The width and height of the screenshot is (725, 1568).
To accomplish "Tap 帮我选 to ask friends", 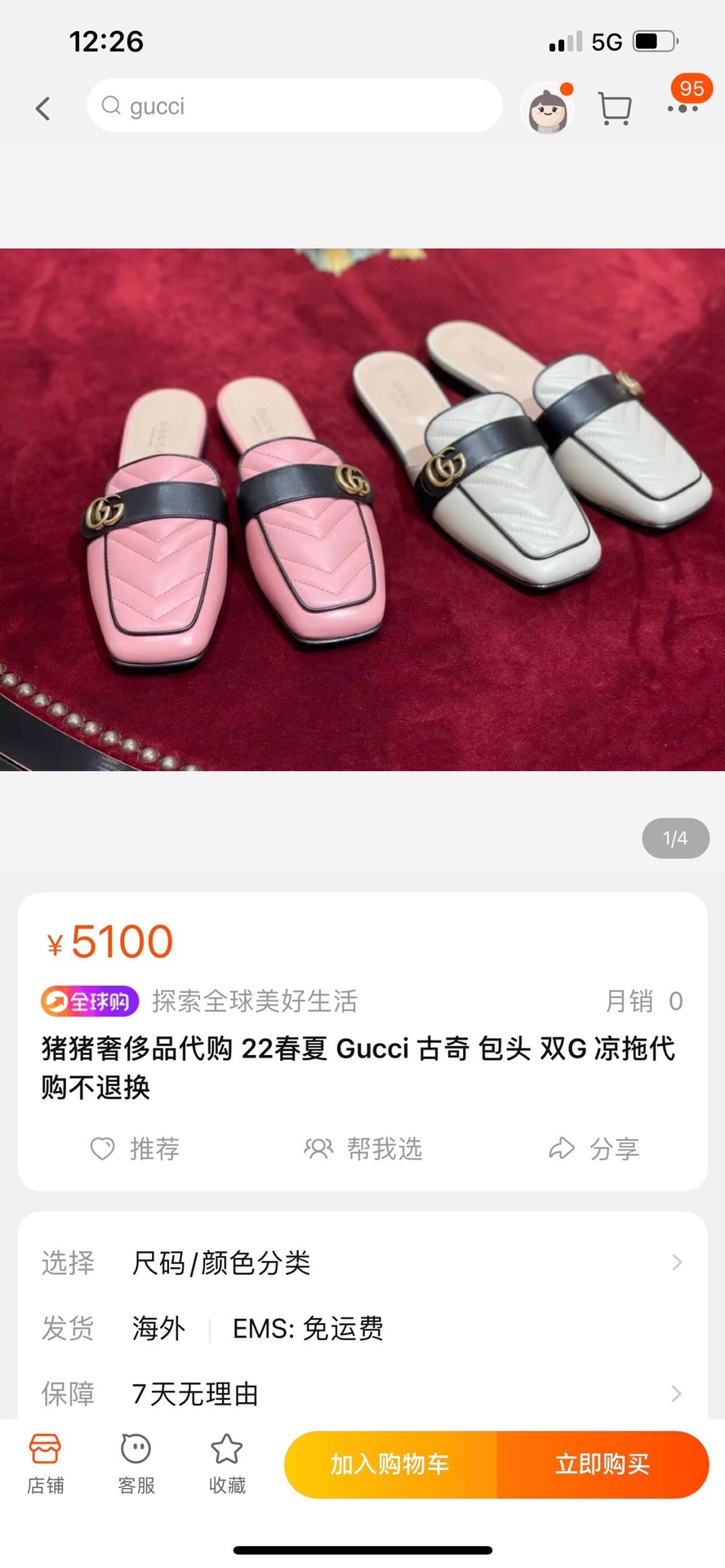I will [x=362, y=1148].
